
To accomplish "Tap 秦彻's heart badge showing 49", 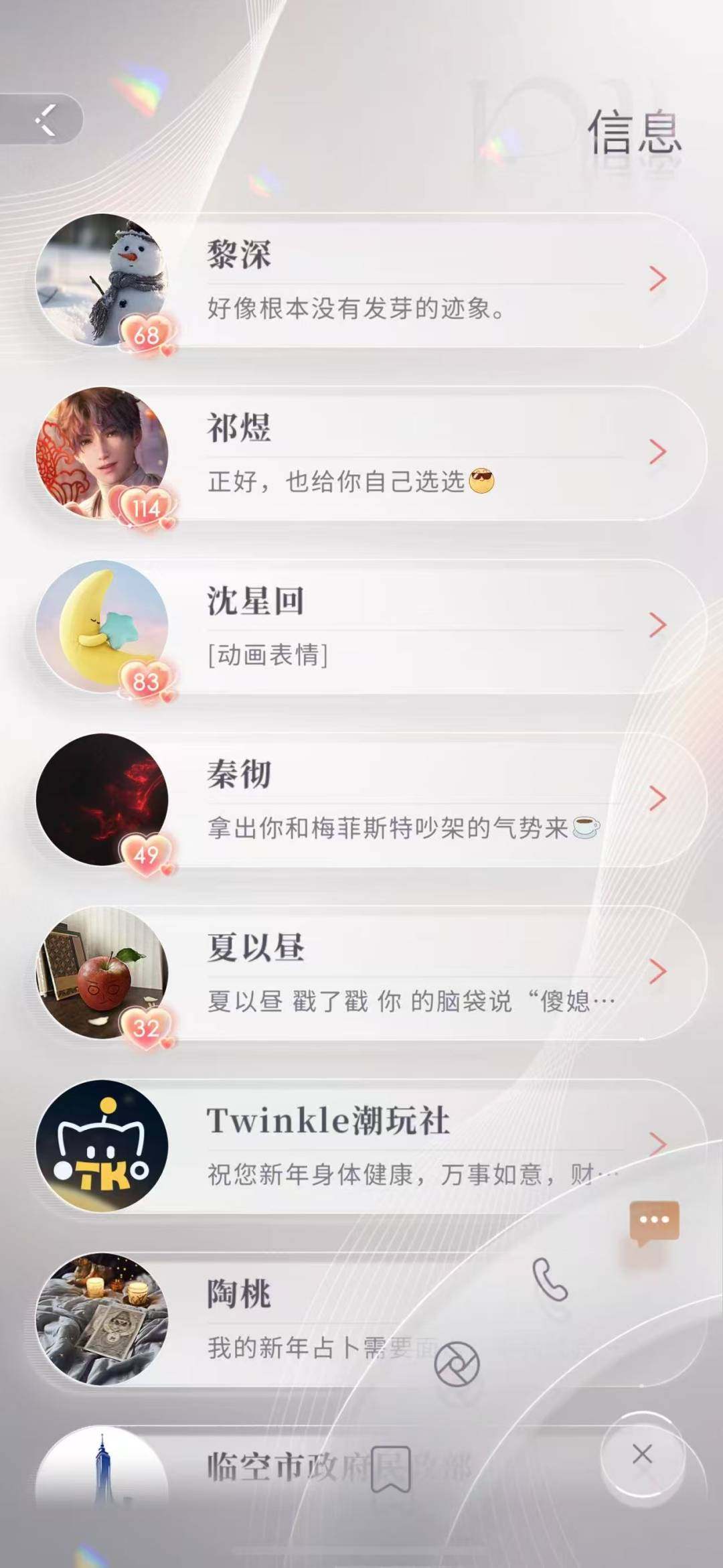I will coord(146,855).
